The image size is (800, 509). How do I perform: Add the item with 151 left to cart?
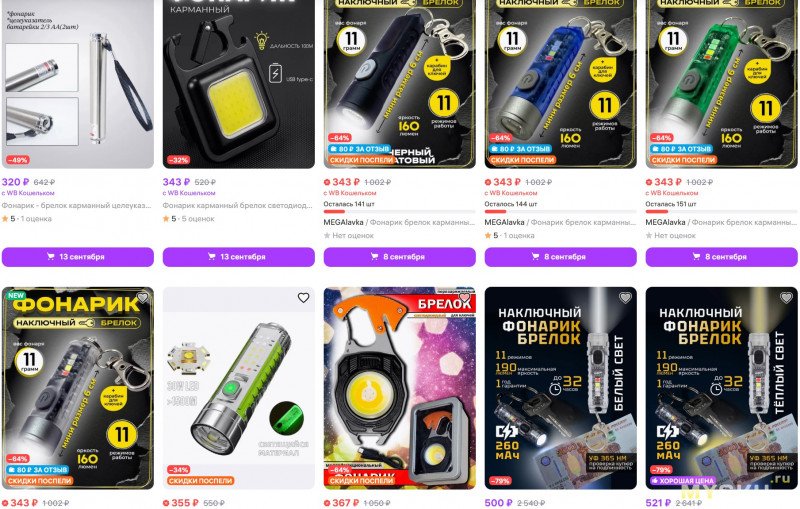[x=721, y=257]
